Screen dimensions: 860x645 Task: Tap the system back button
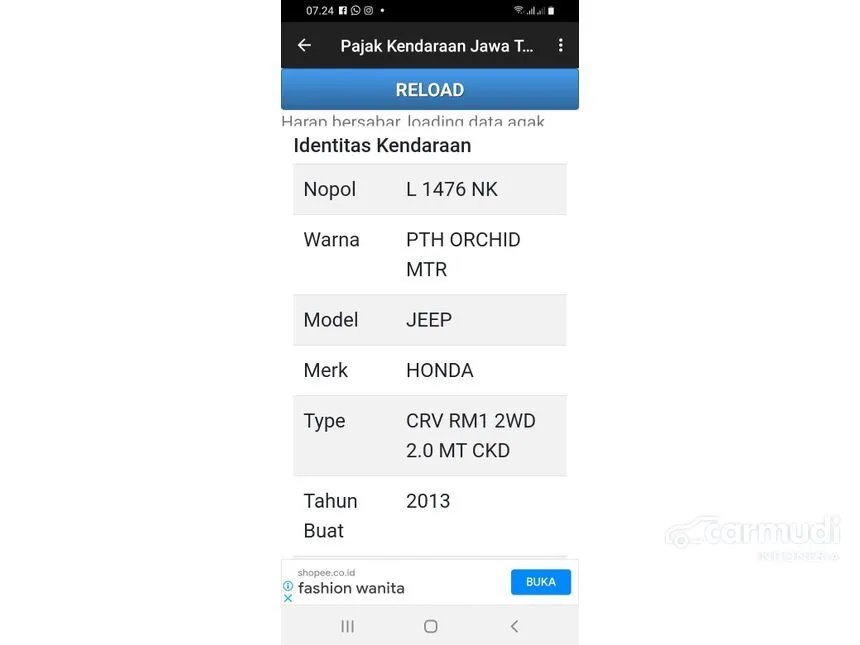[514, 626]
